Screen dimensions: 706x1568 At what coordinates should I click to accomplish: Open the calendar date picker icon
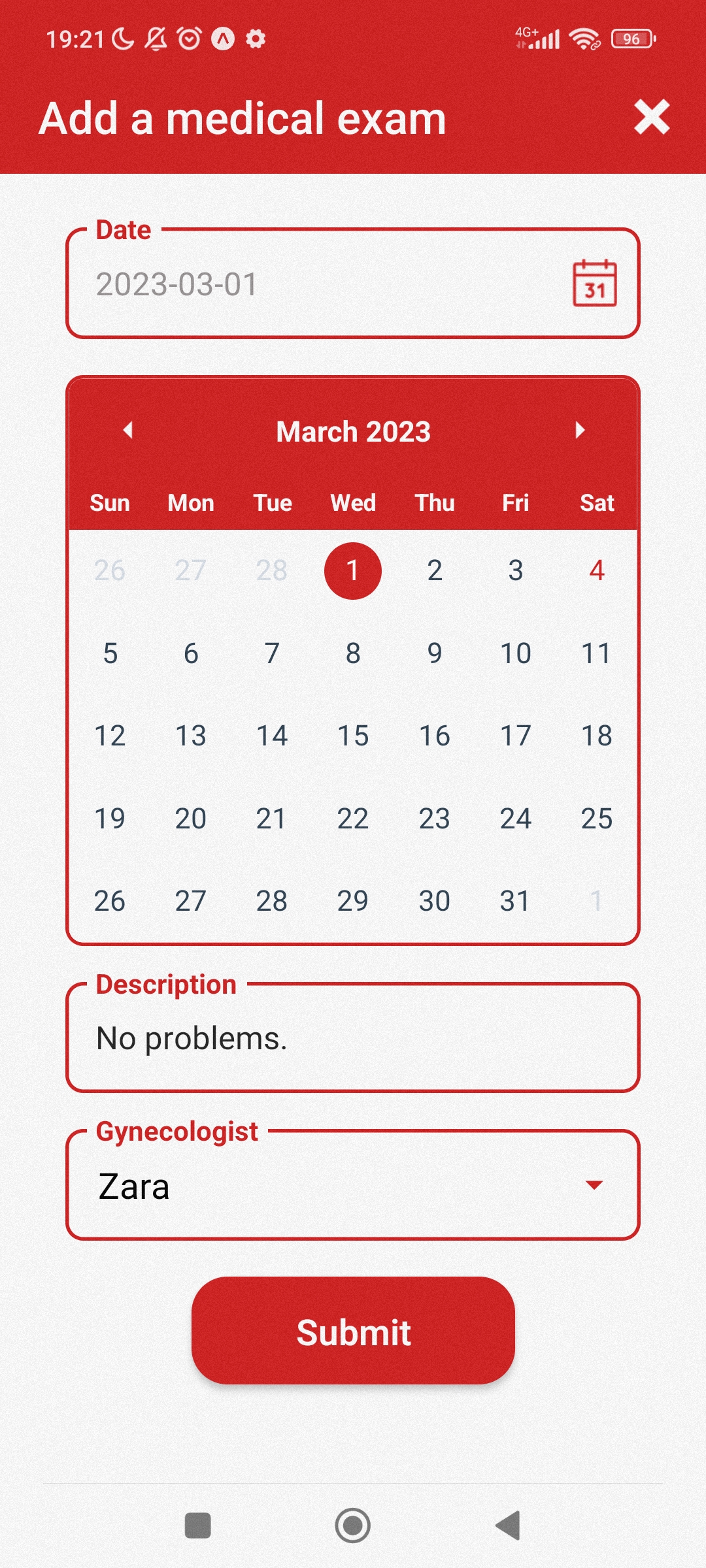coord(596,284)
